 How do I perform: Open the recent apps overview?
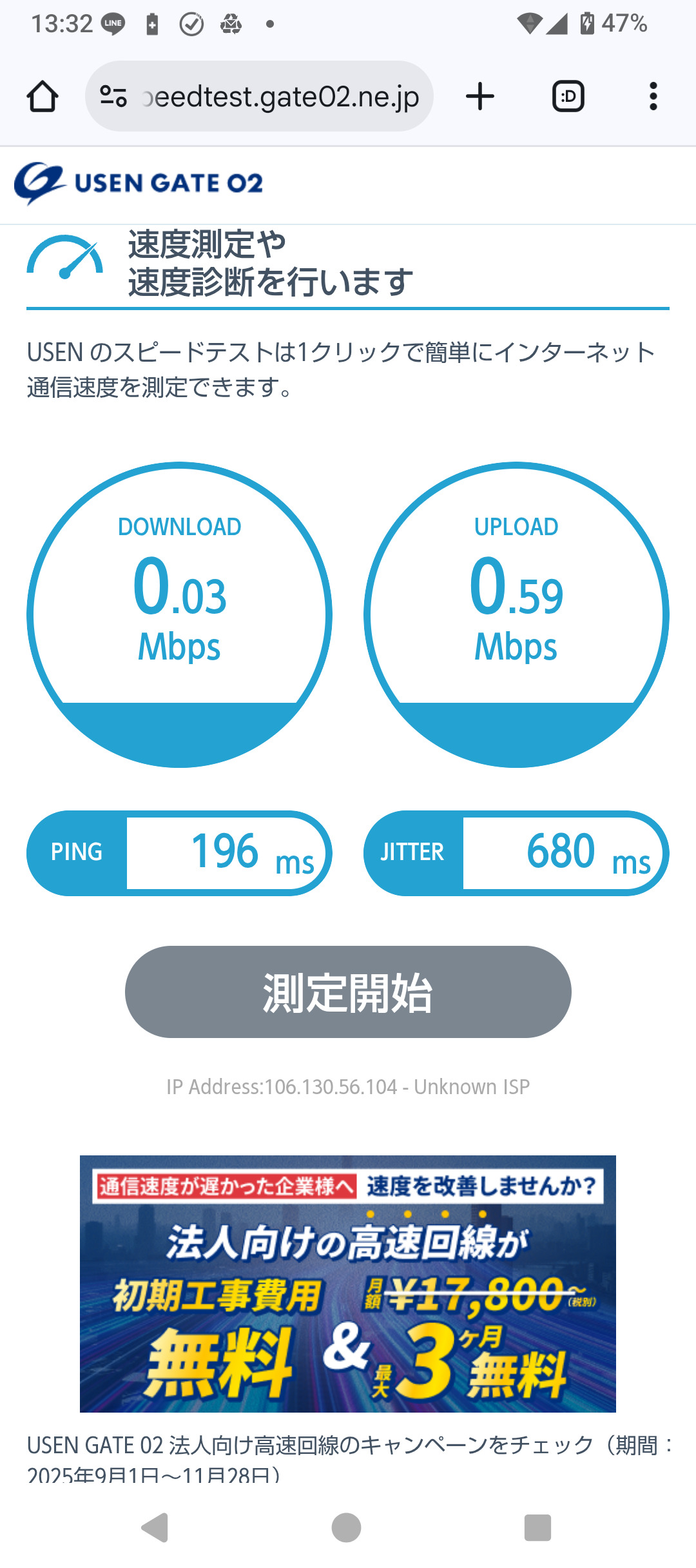pos(537,1527)
